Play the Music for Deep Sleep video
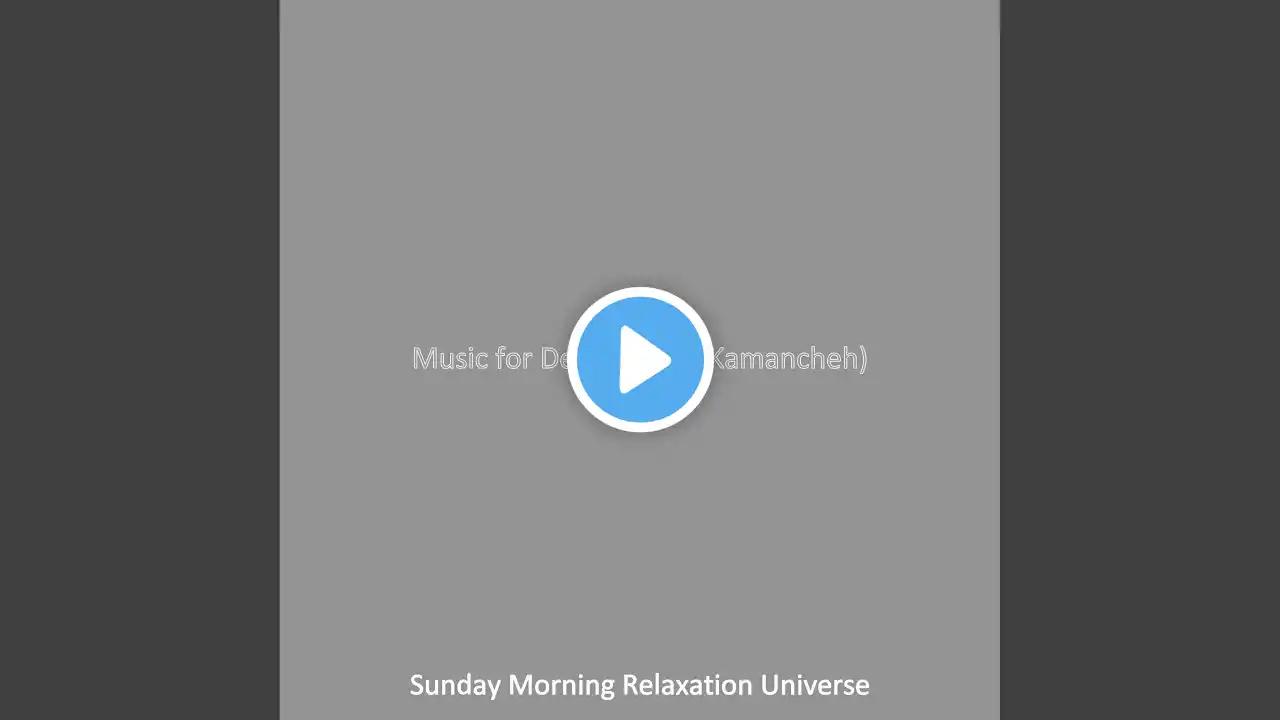Image resolution: width=1280 pixels, height=720 pixels. (640, 359)
